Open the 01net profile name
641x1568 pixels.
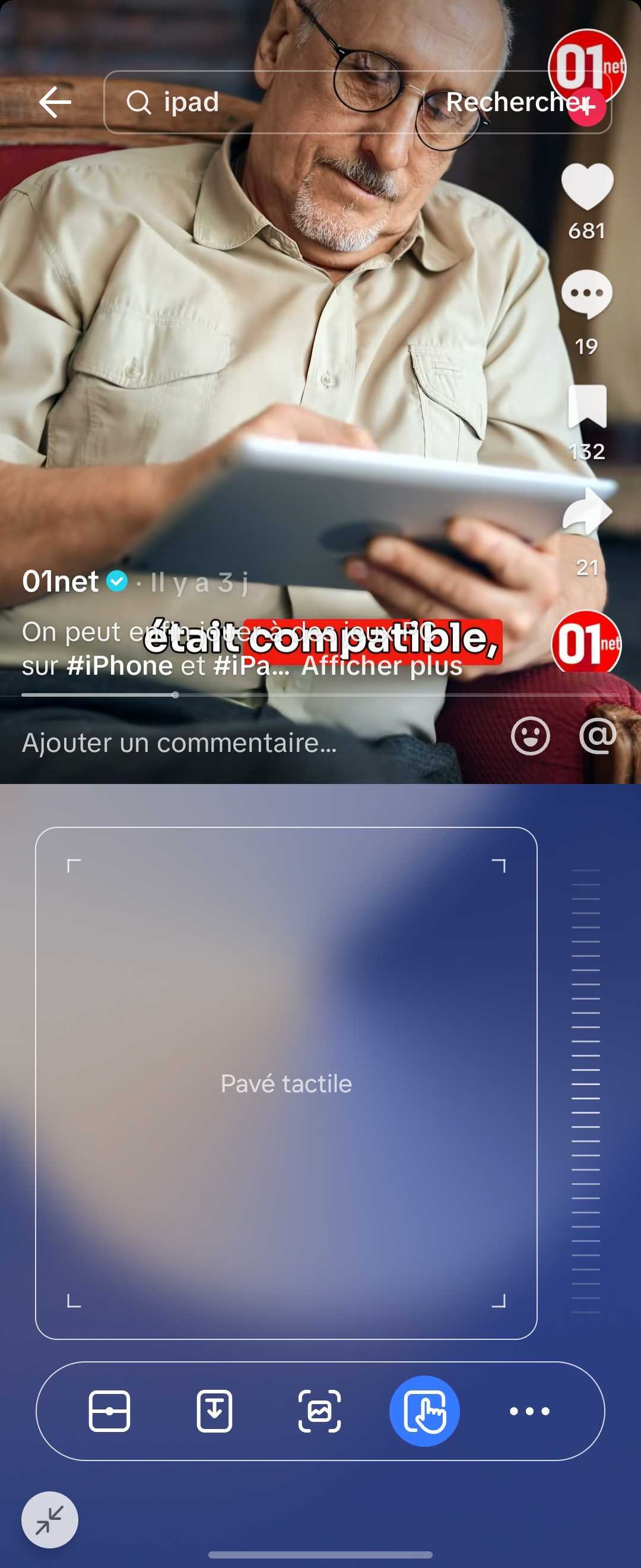[x=60, y=582]
